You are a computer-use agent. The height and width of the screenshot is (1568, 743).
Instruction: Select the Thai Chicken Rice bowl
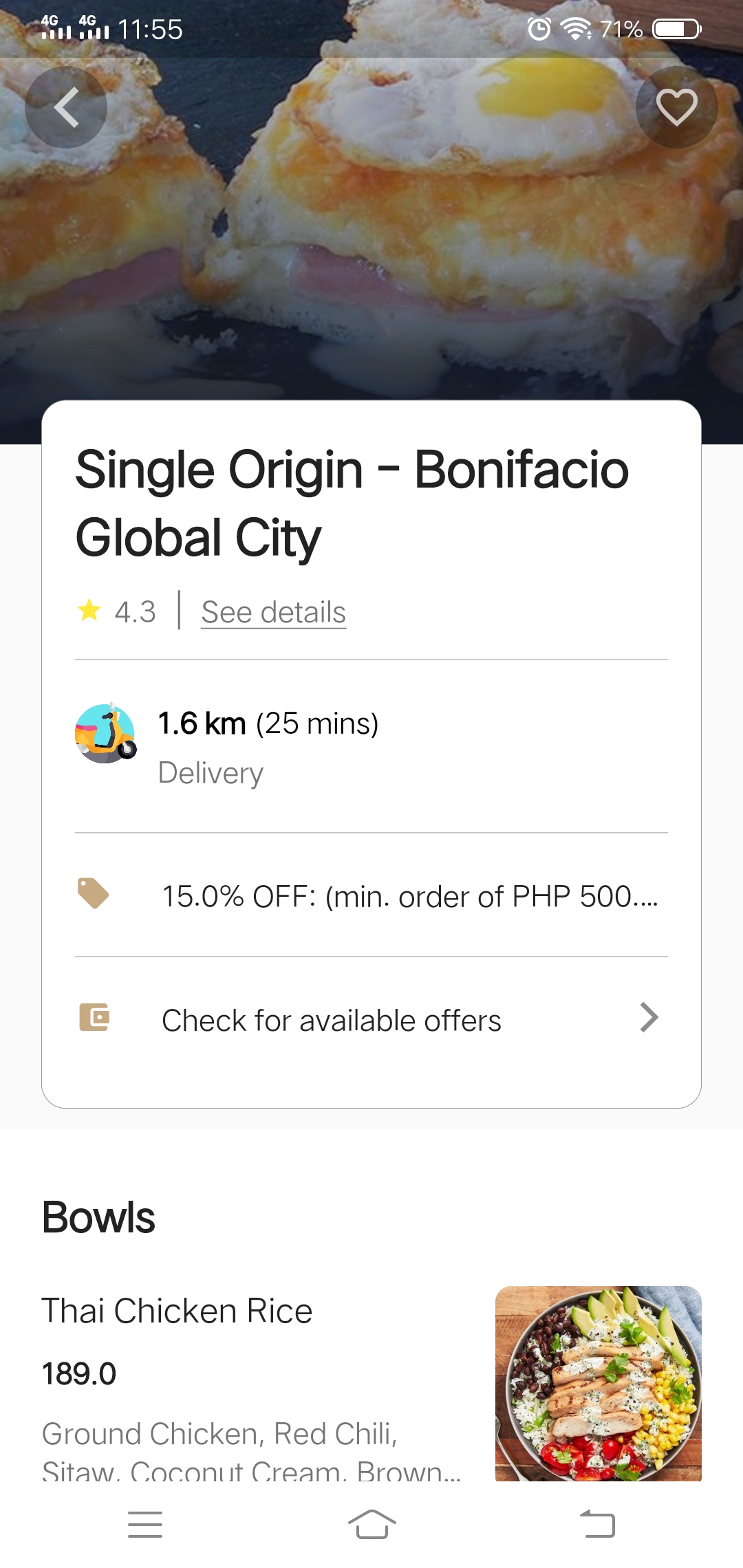point(177,1311)
